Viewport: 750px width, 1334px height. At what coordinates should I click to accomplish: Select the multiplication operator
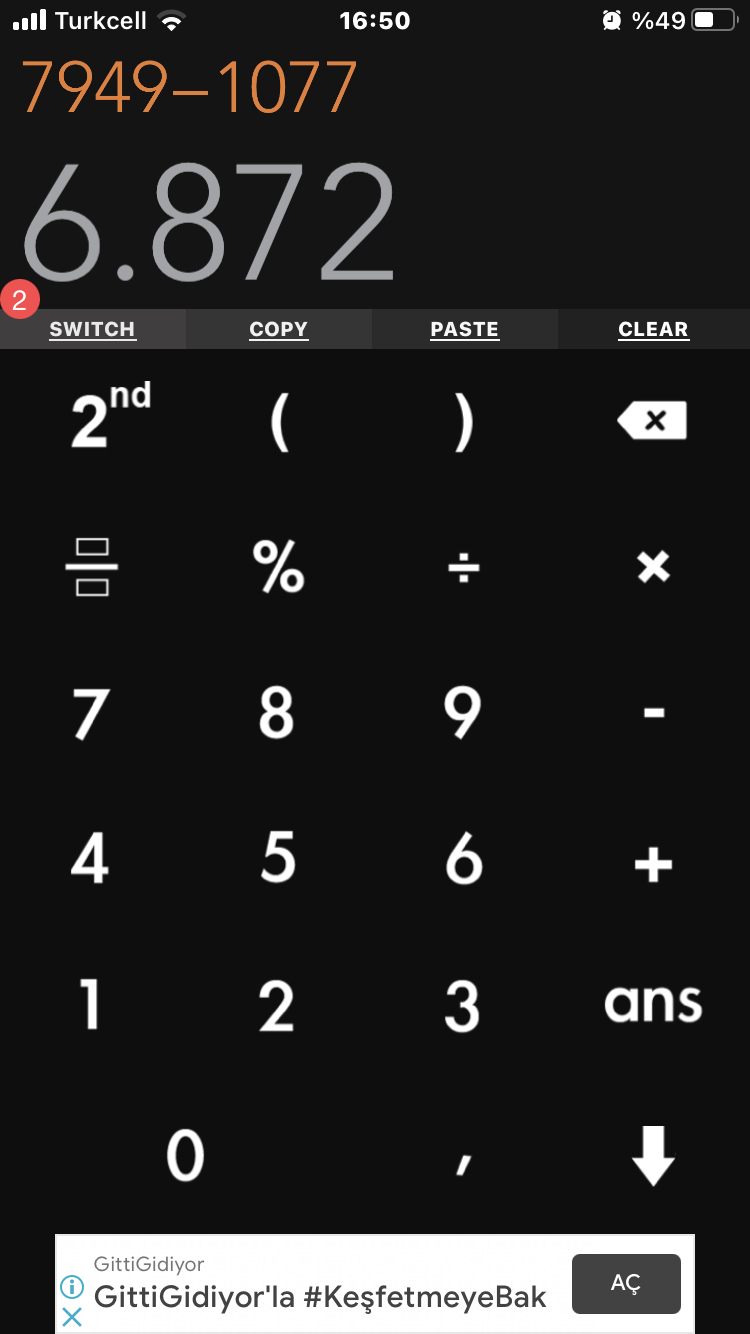[x=653, y=568]
